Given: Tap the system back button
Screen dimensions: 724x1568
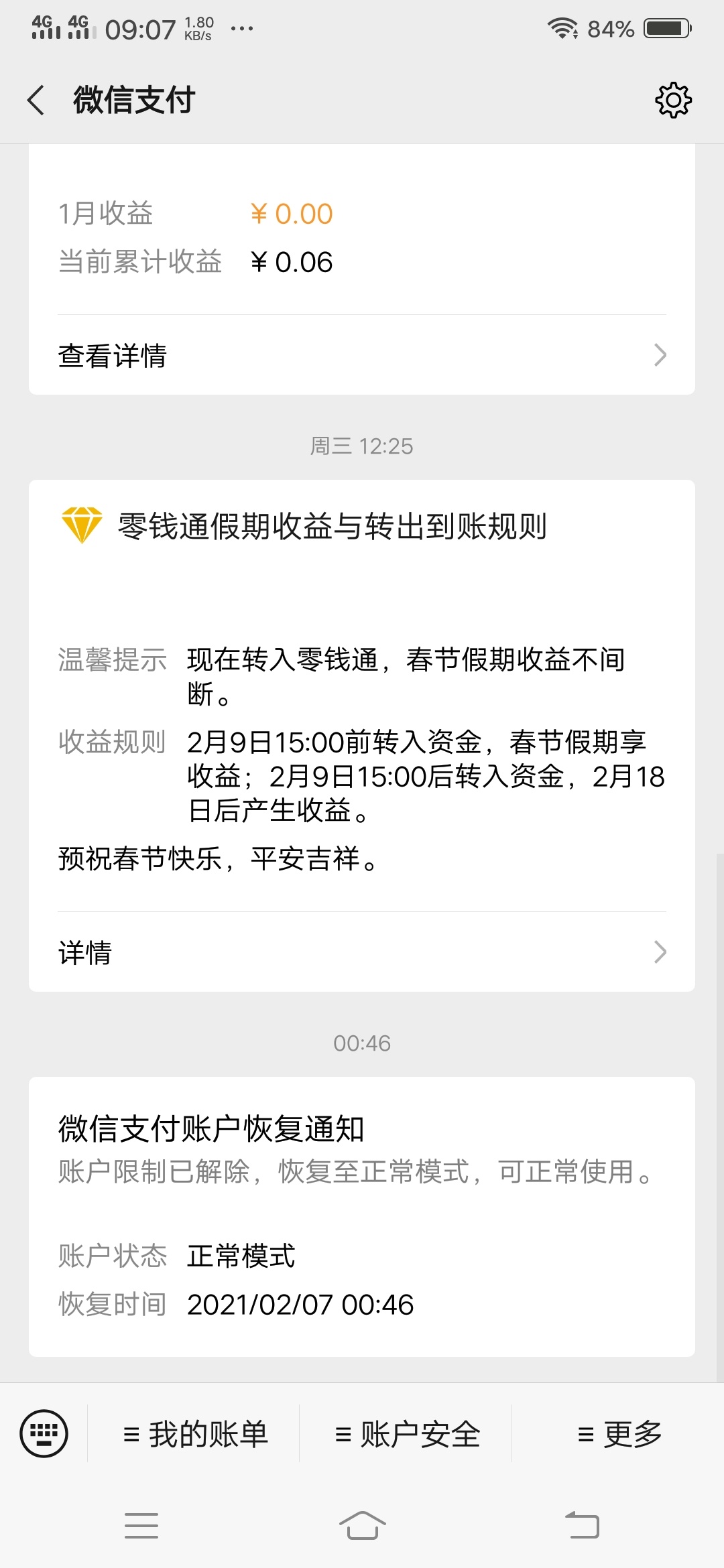Looking at the screenshot, I should (x=582, y=1525).
